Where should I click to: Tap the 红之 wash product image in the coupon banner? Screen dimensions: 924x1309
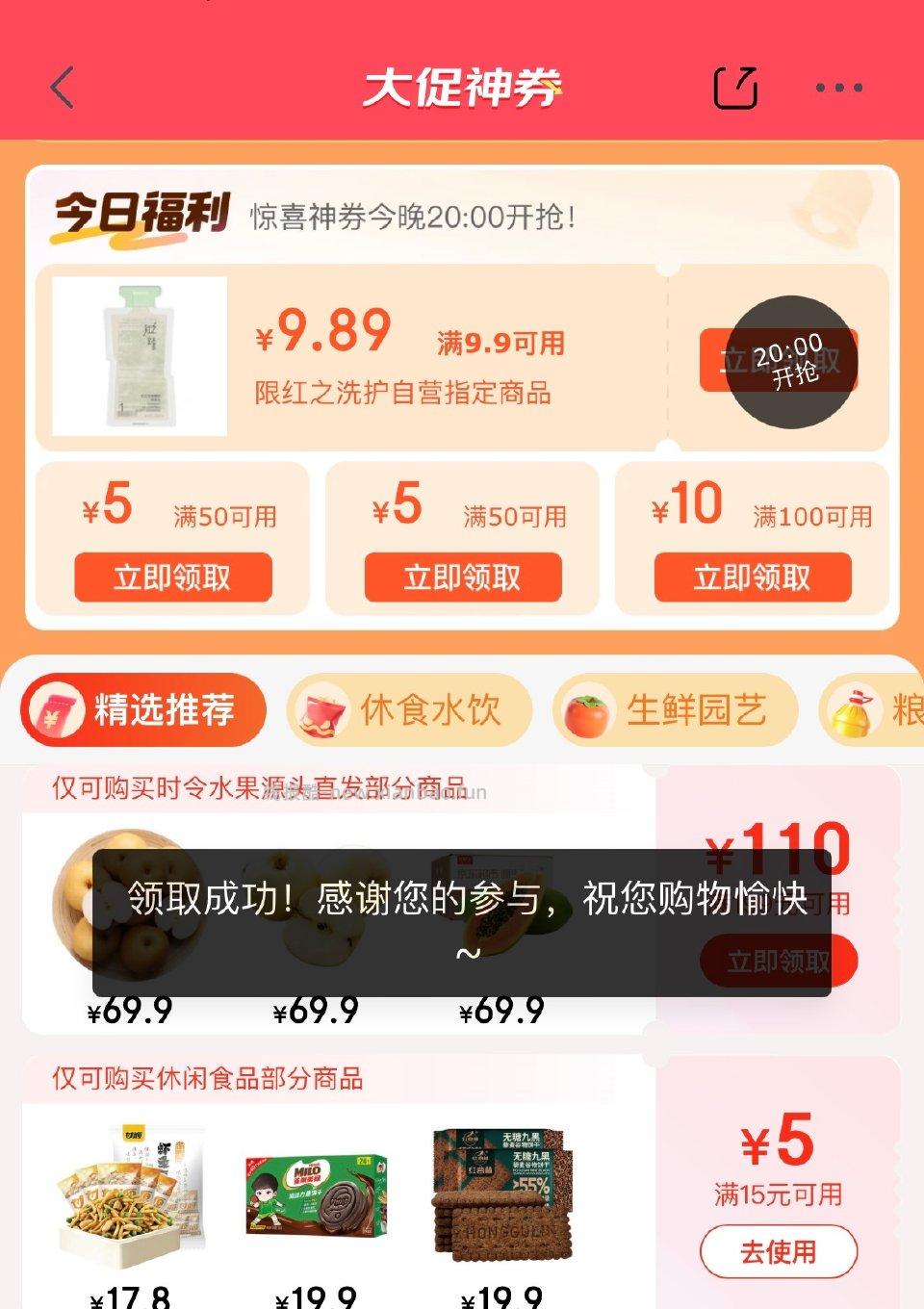[x=138, y=356]
